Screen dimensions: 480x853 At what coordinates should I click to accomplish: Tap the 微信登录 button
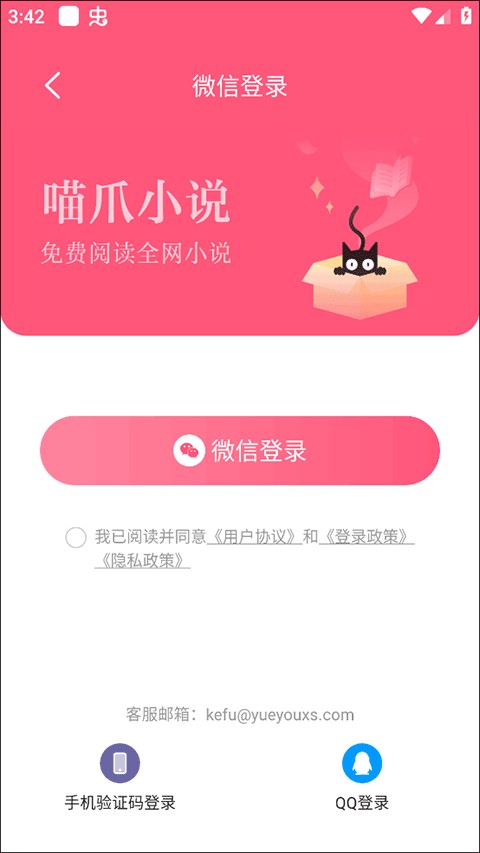[x=240, y=450]
